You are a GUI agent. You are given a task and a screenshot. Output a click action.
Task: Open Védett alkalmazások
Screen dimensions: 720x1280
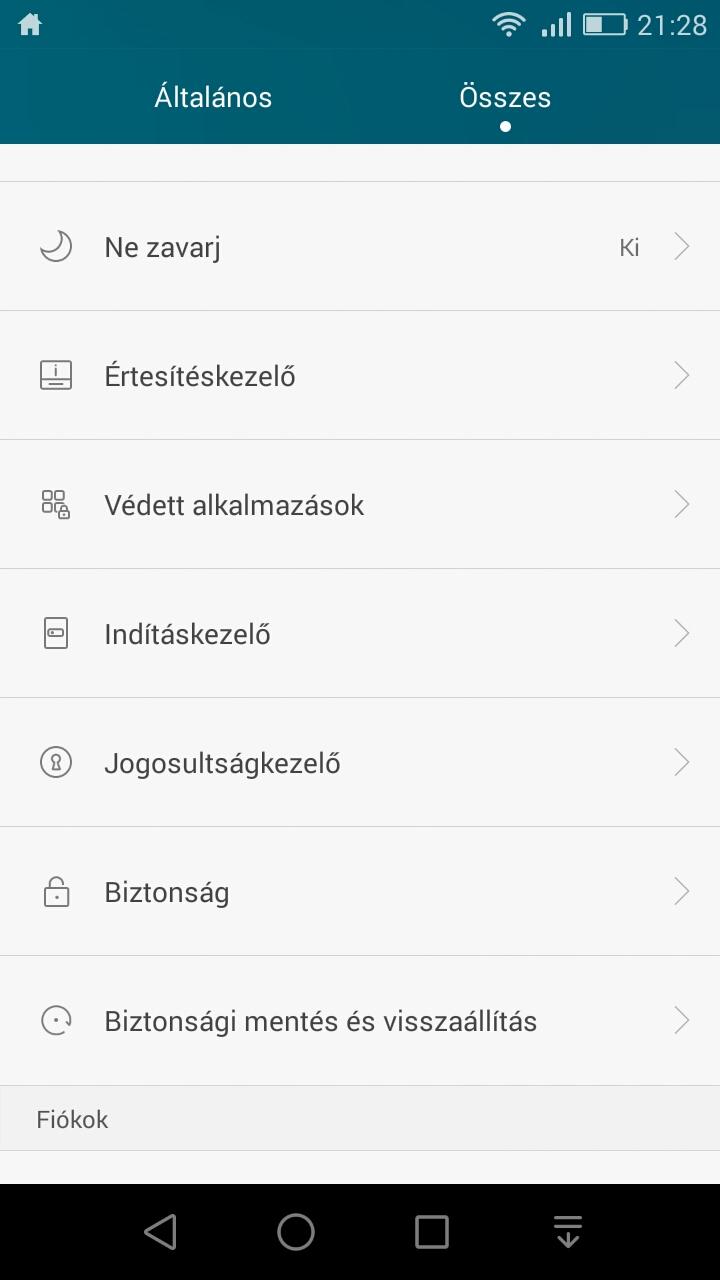coord(360,505)
